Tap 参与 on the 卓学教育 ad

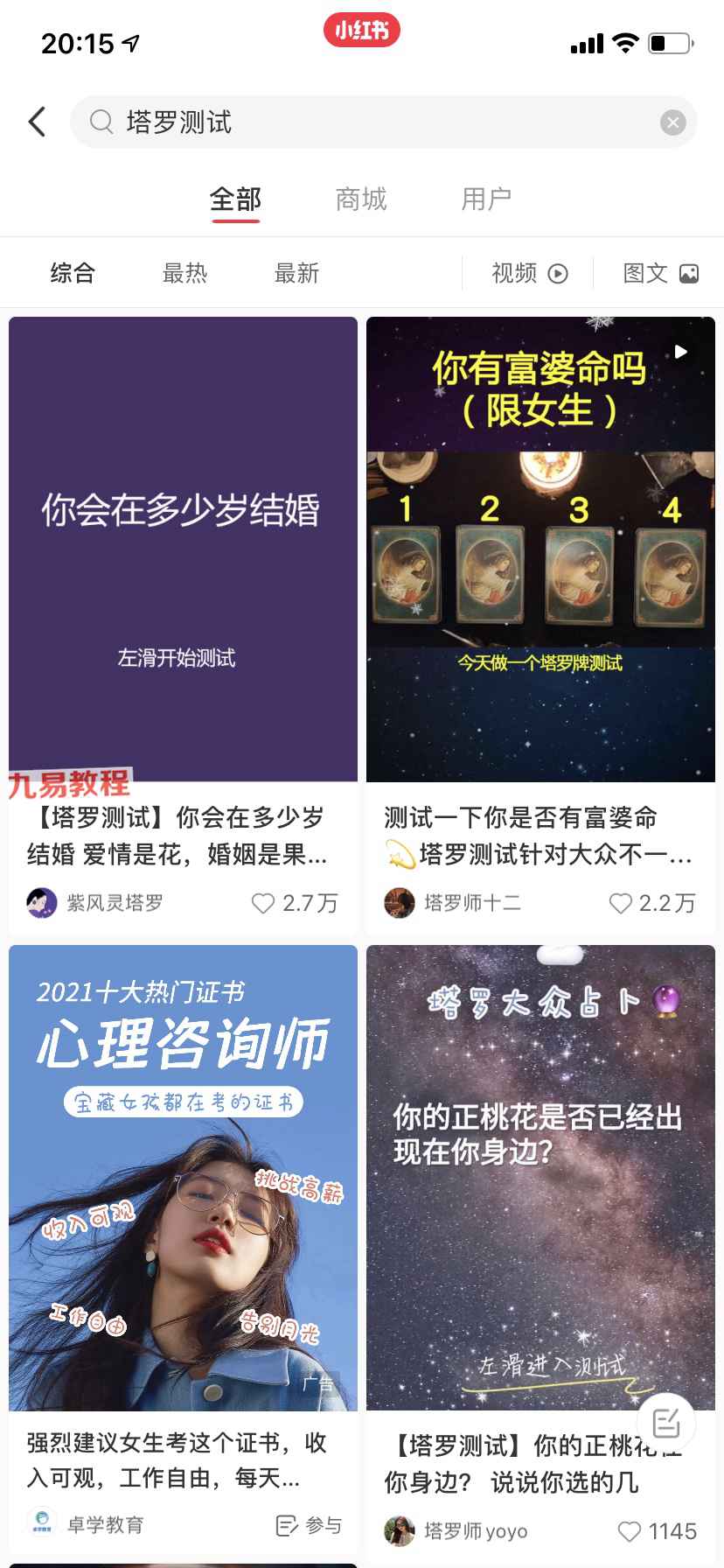(x=309, y=1525)
